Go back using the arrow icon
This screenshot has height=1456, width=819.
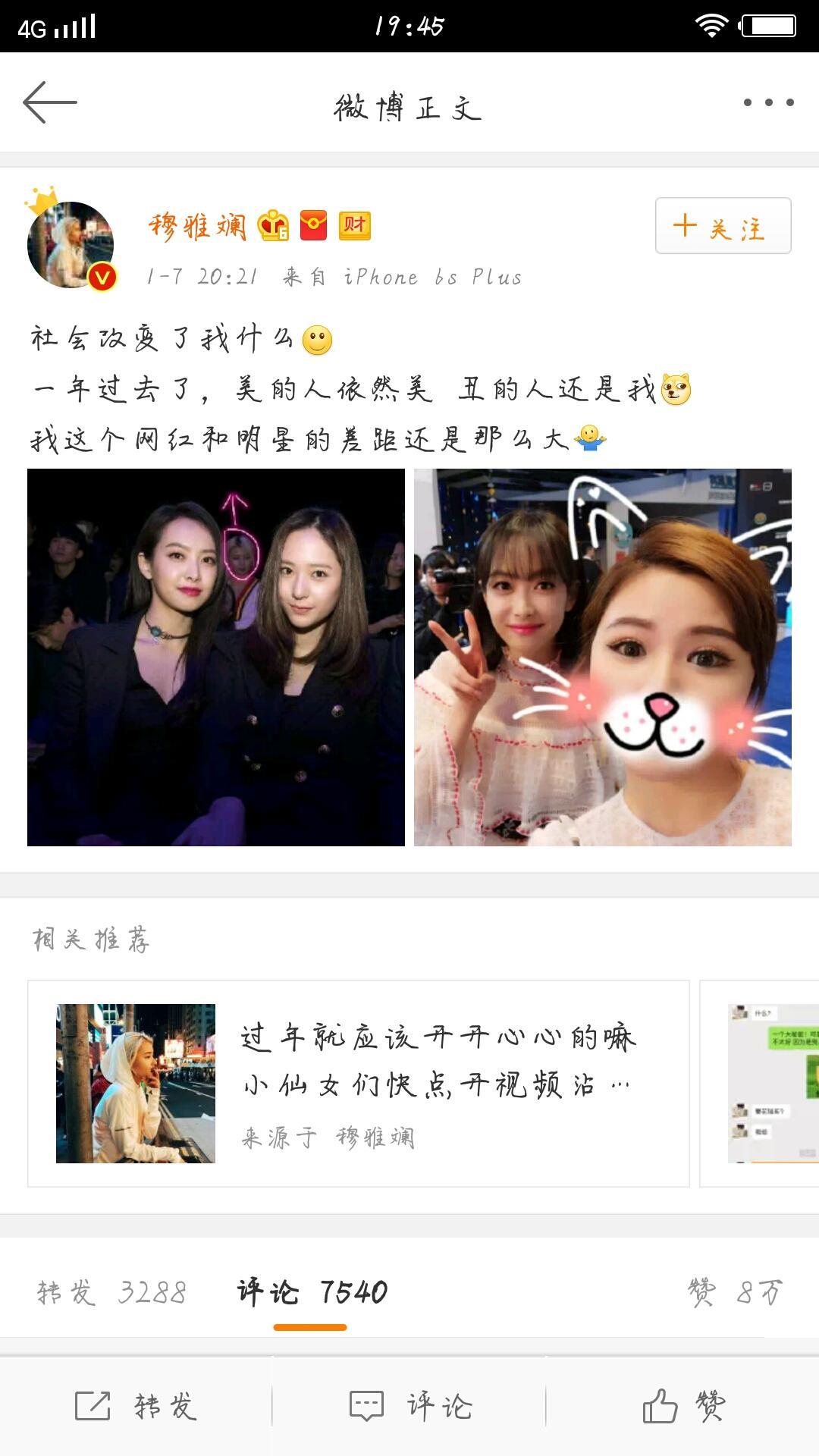coord(50,102)
